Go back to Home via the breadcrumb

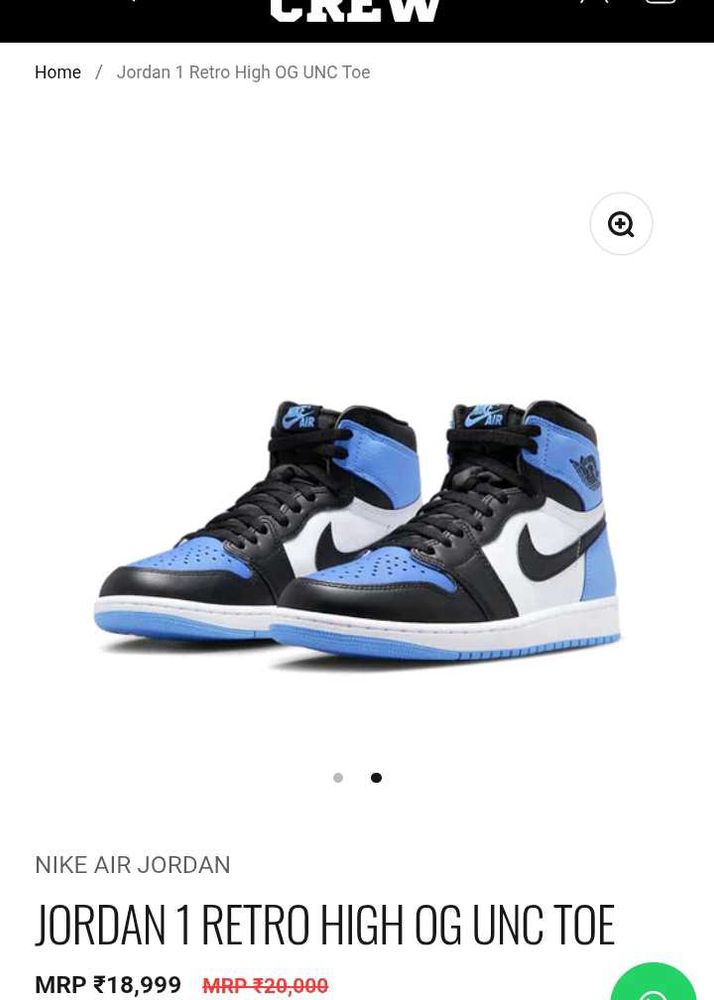pos(58,72)
